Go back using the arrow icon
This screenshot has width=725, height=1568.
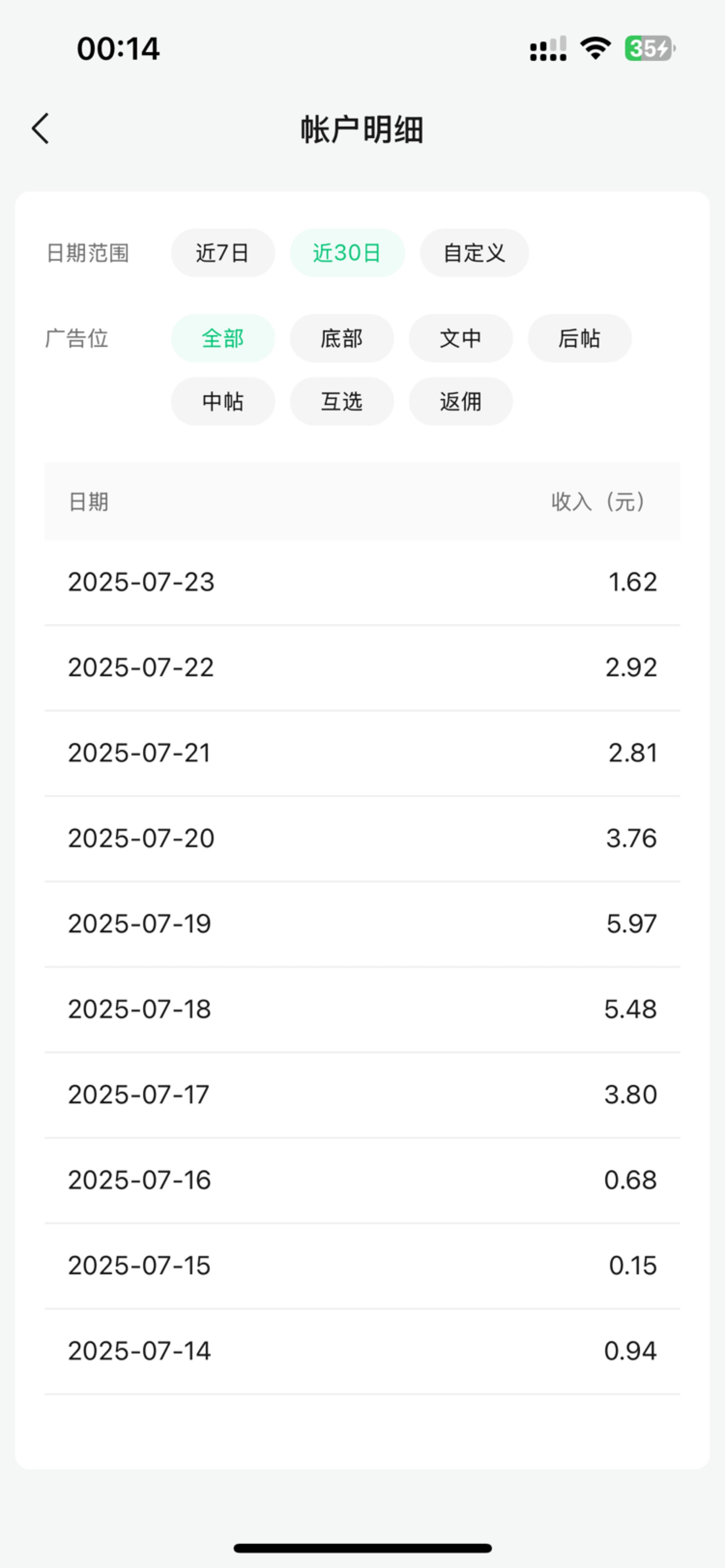(x=40, y=128)
